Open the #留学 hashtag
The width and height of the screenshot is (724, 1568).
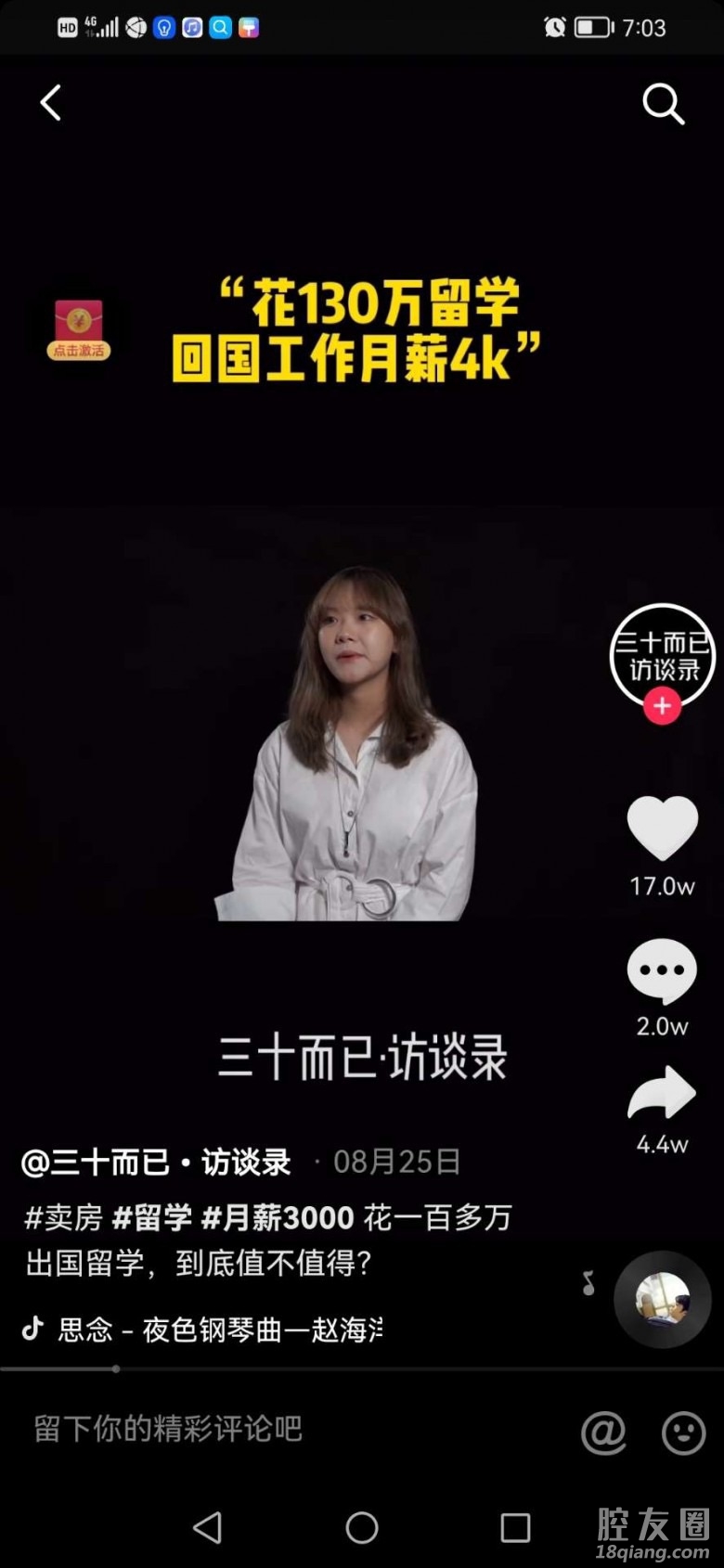(x=152, y=1217)
